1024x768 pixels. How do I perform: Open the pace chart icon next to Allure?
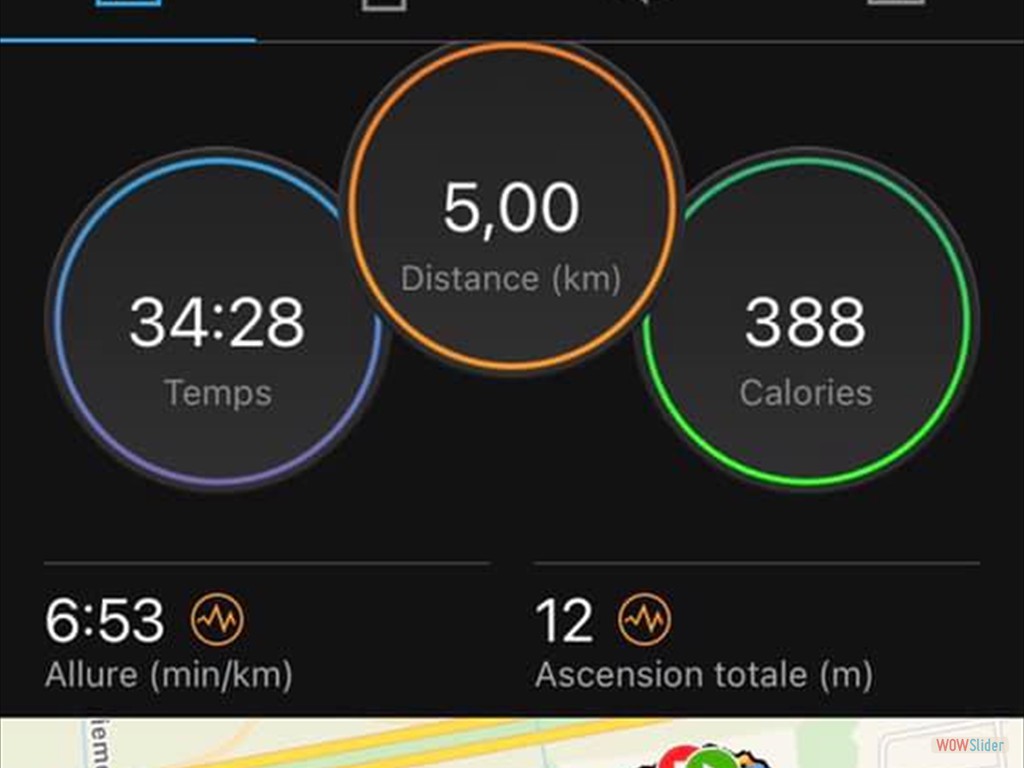(217, 621)
